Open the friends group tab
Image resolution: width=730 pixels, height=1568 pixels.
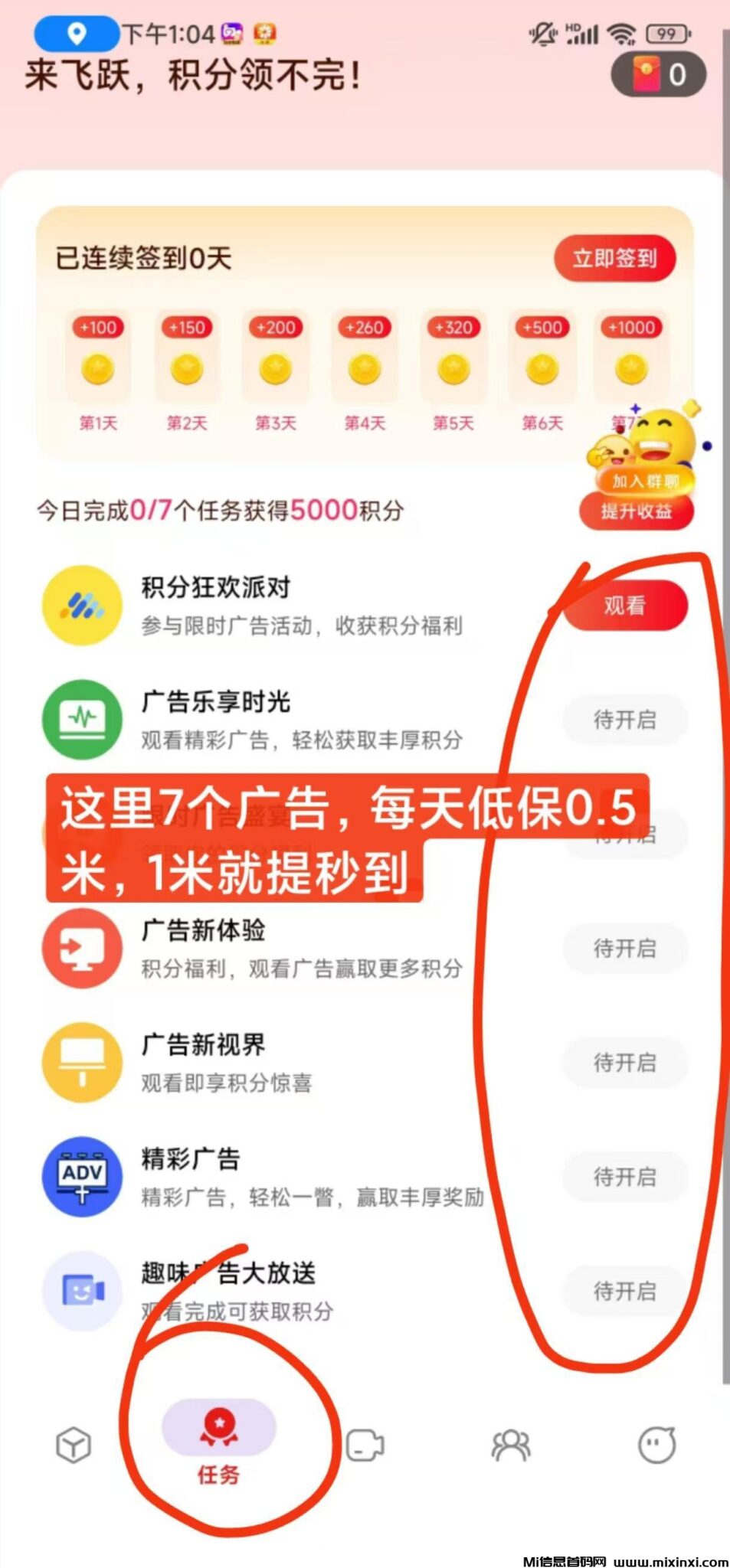[510, 1445]
